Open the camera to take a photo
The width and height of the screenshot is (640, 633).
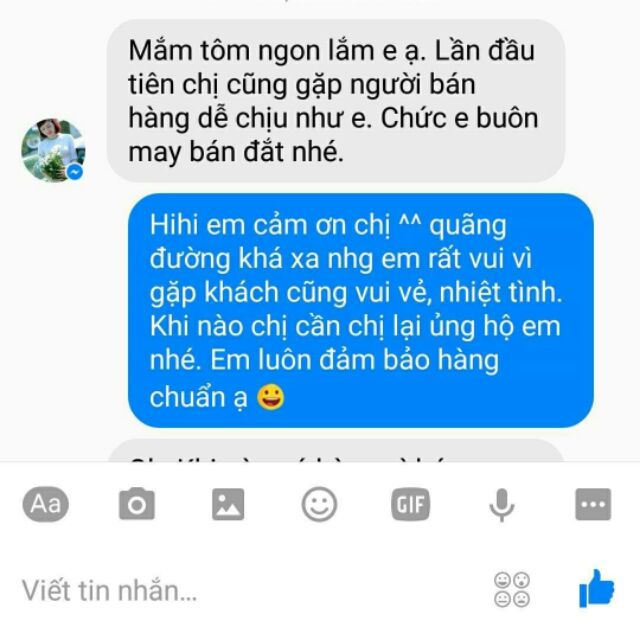pyautogui.click(x=137, y=504)
